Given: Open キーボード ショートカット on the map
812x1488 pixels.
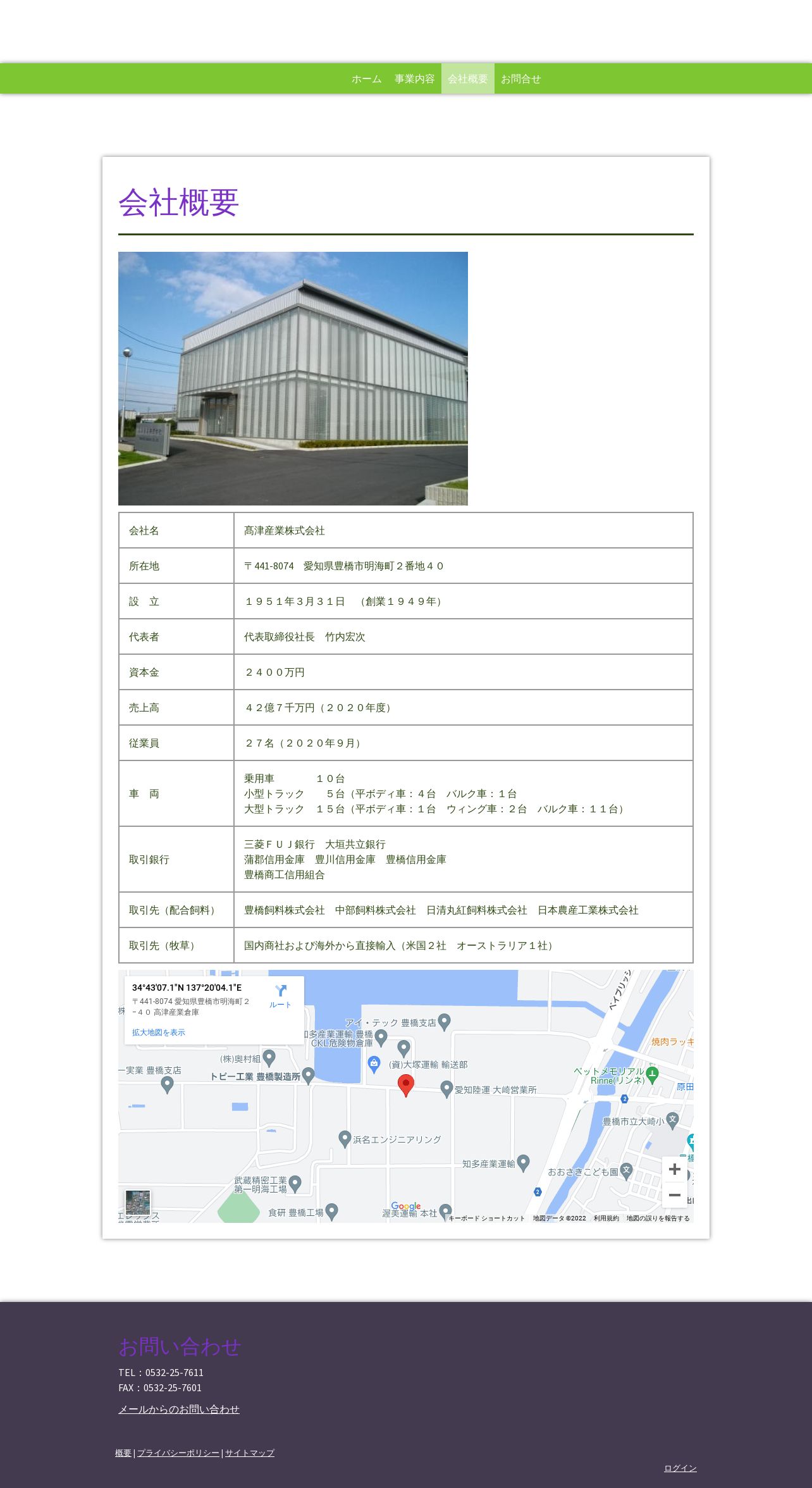Looking at the screenshot, I should pyautogui.click(x=486, y=1218).
